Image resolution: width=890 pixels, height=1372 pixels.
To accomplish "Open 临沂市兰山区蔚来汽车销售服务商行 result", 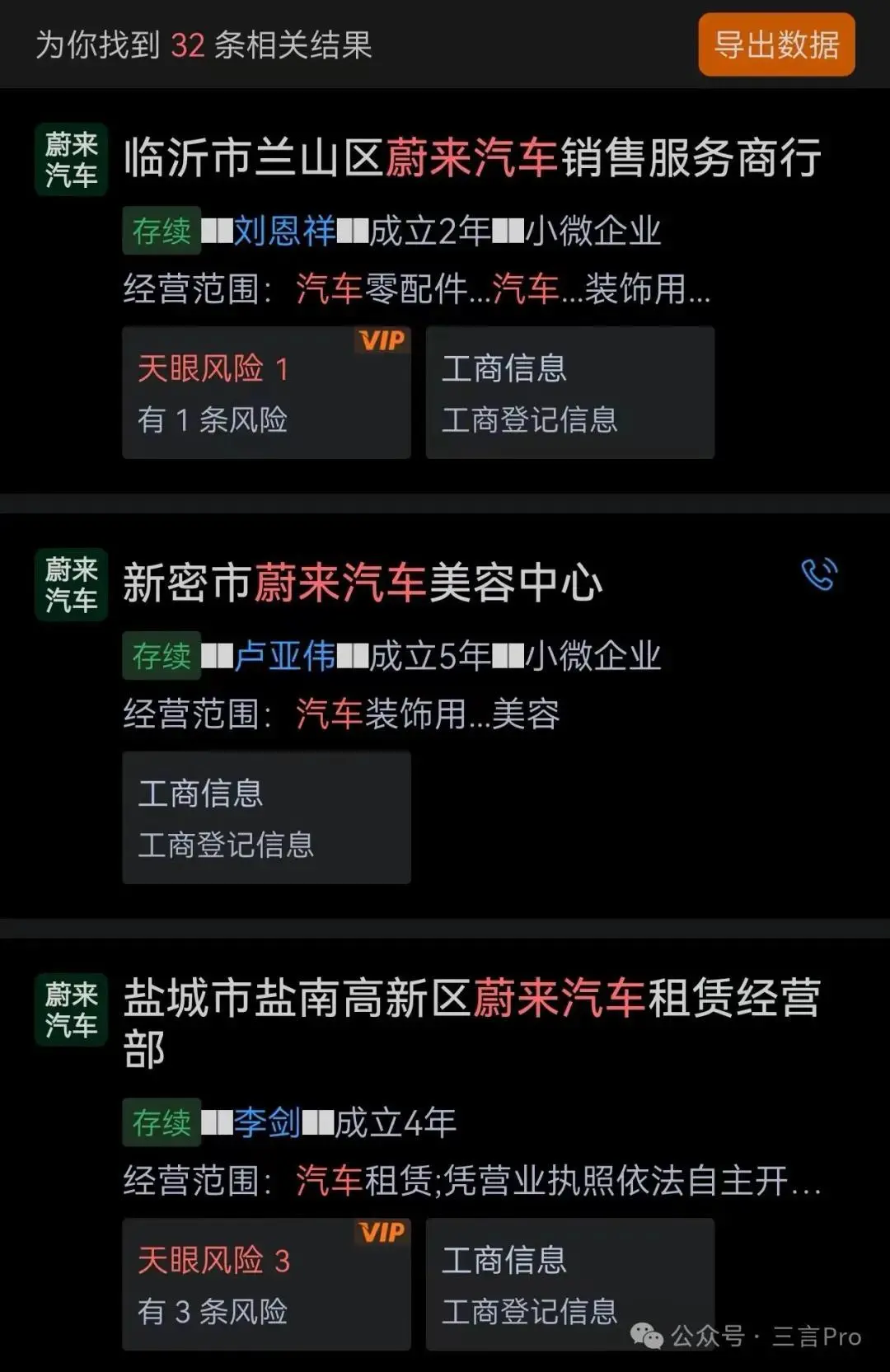I will coord(471,158).
